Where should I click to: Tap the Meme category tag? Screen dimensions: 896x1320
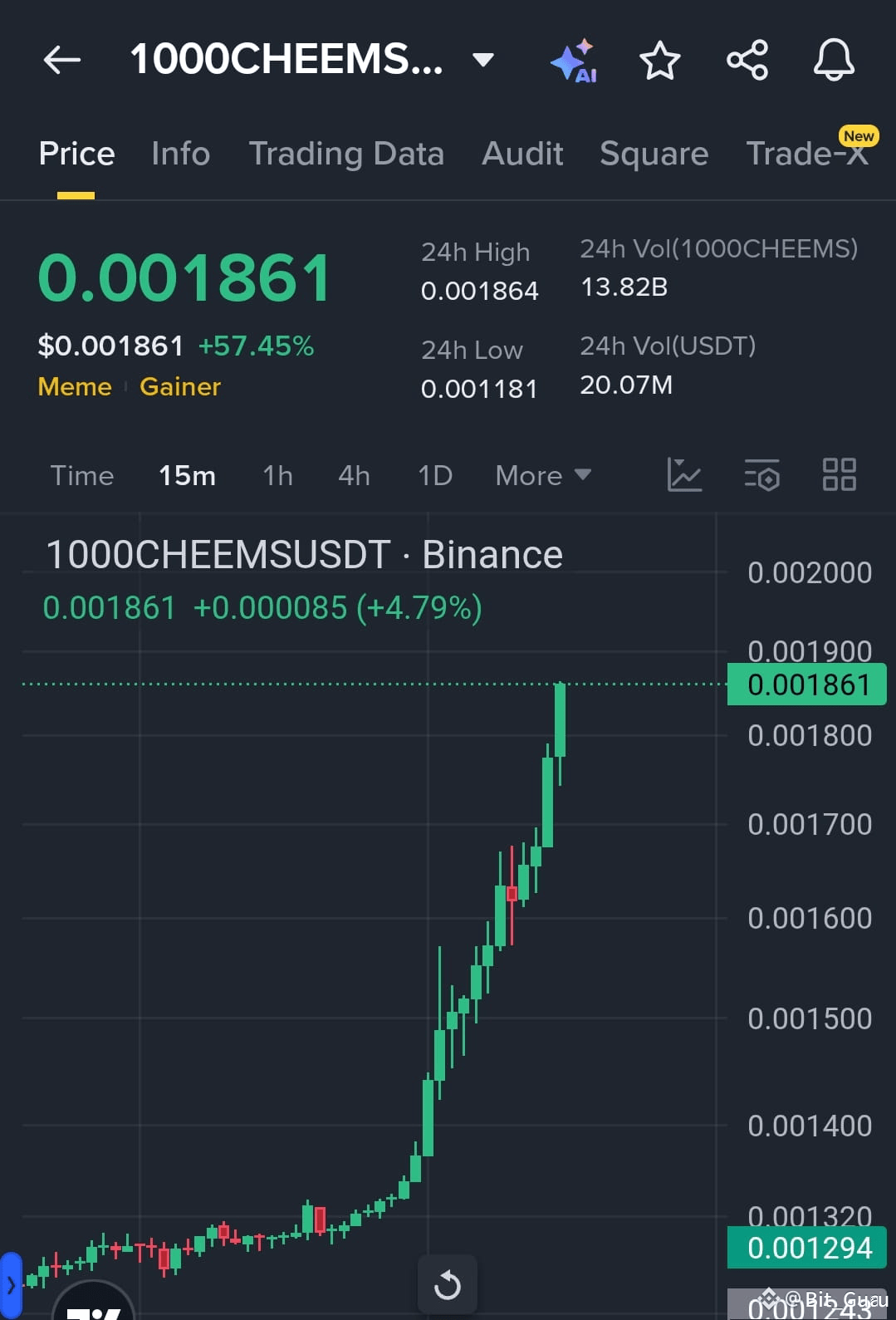tap(74, 386)
